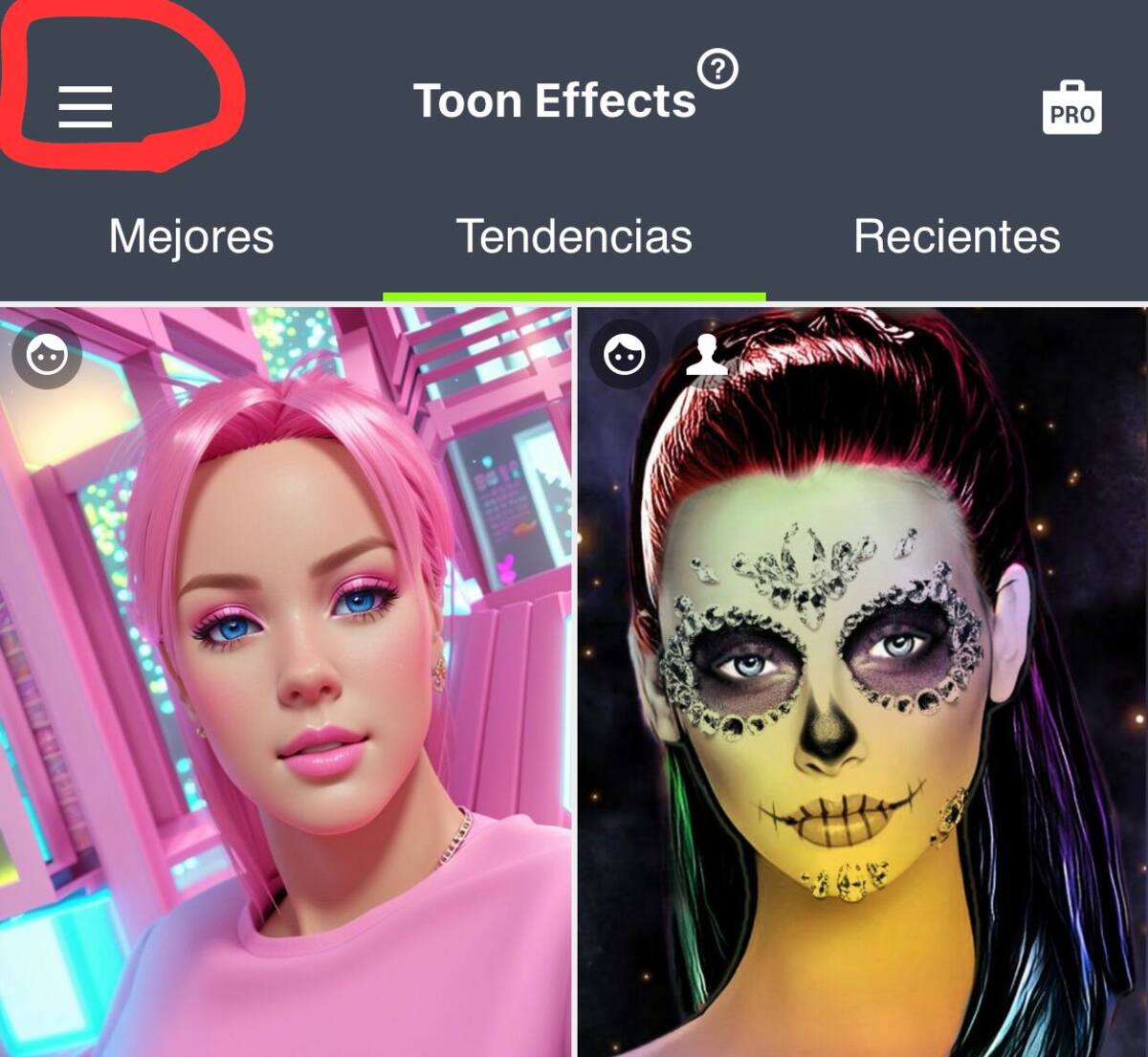Open the help question mark icon
The image size is (1148, 1057).
717,69
